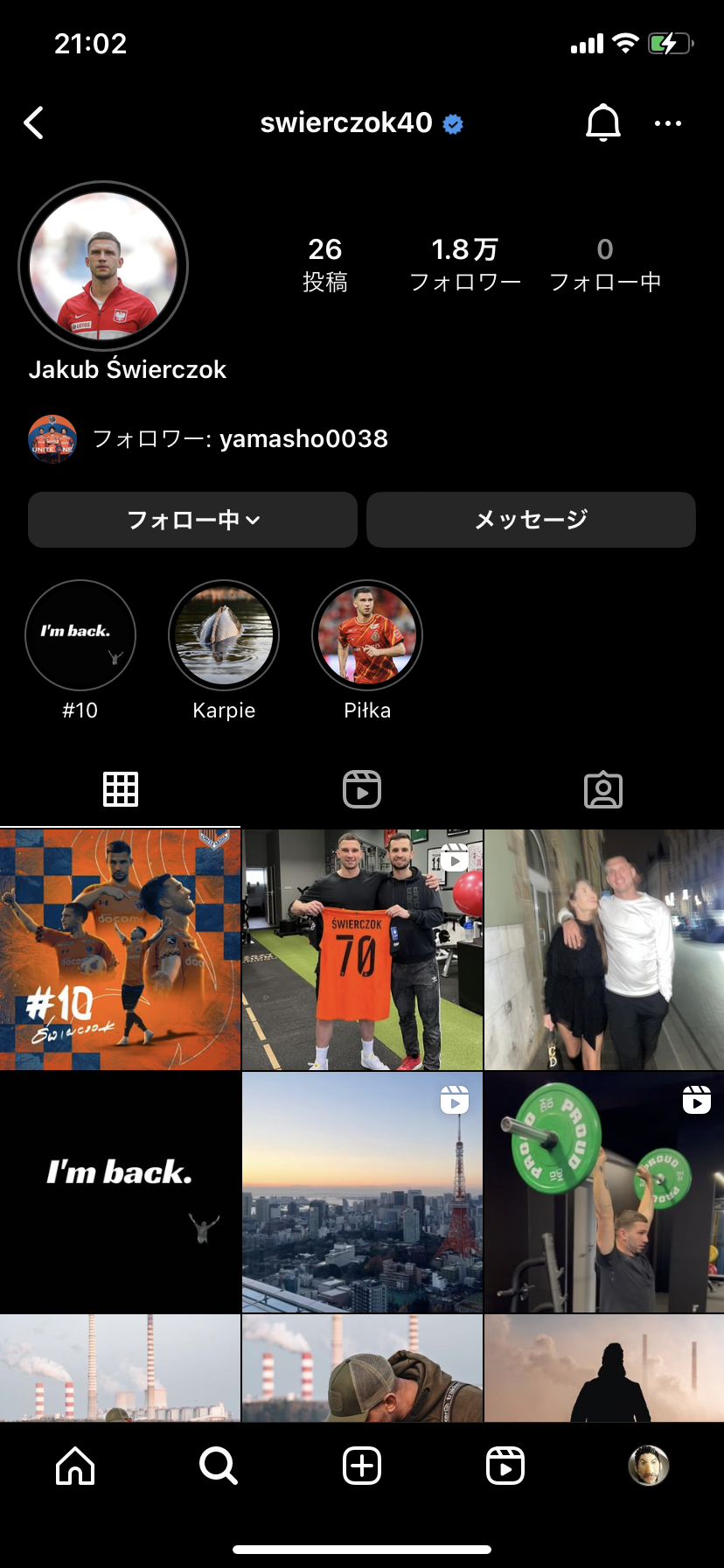Open the #10 story highlight
Screen dimensions: 724x1568
pyautogui.click(x=80, y=636)
